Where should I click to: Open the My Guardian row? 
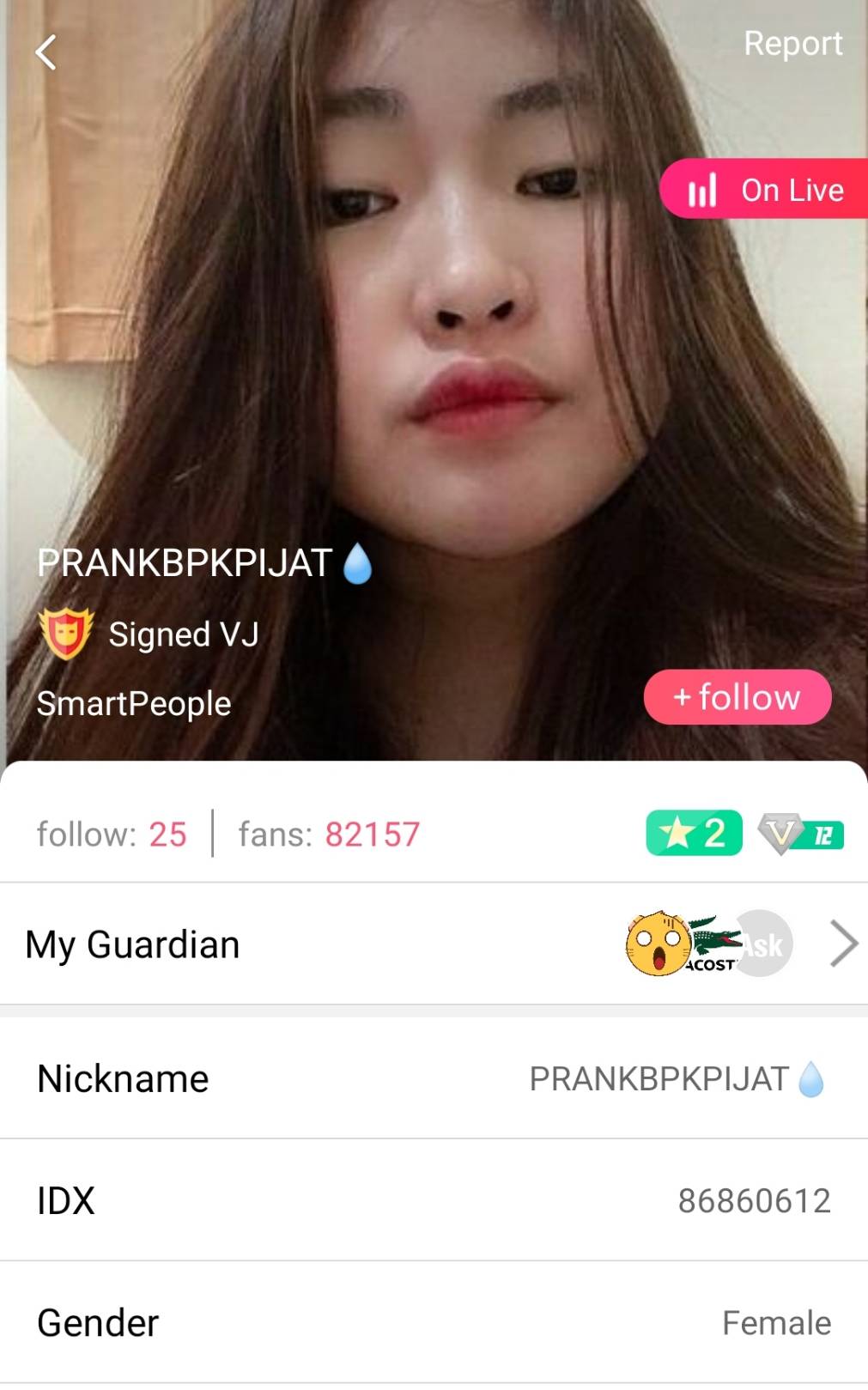tap(434, 944)
